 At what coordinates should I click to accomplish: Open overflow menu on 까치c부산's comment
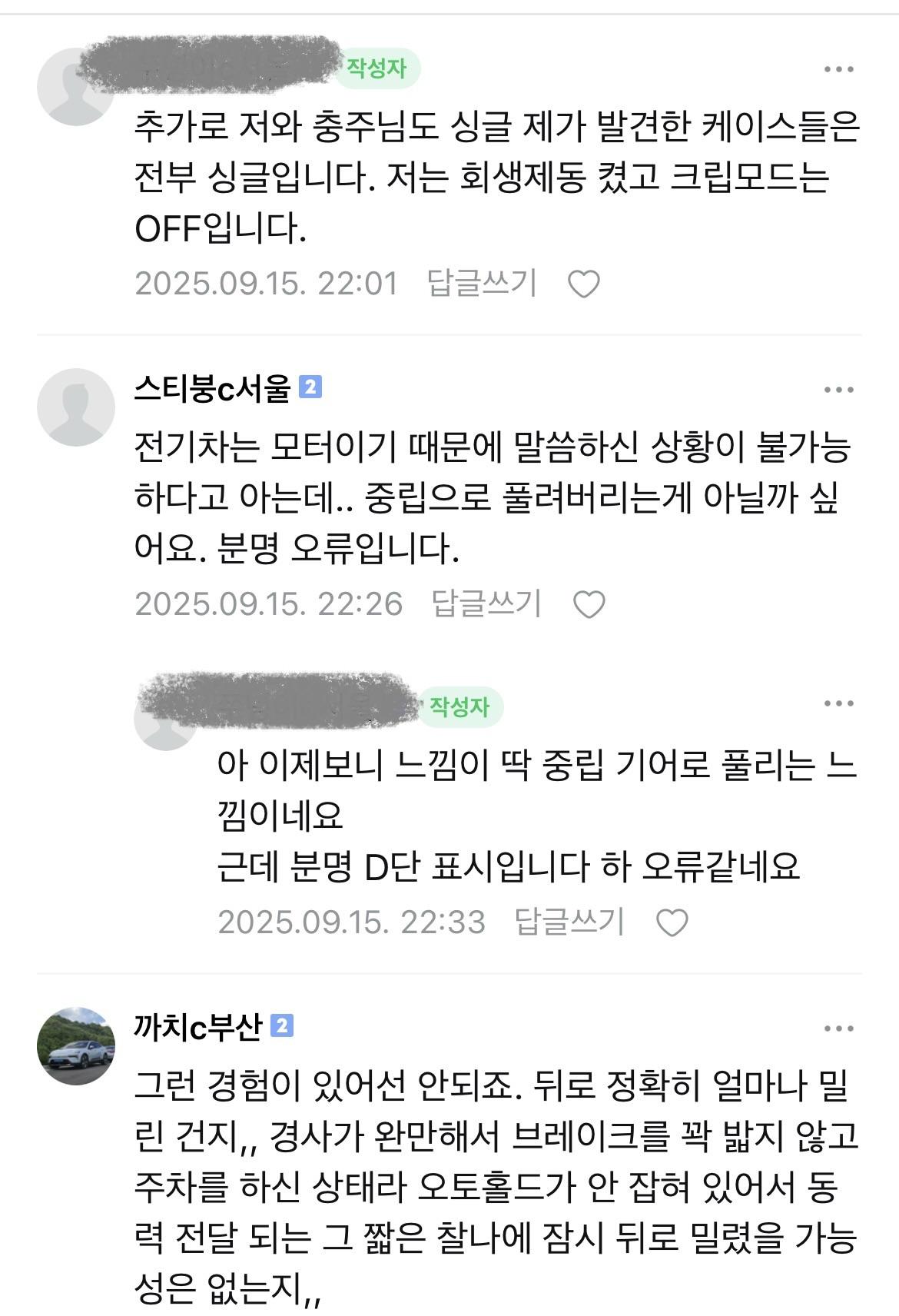(838, 1029)
